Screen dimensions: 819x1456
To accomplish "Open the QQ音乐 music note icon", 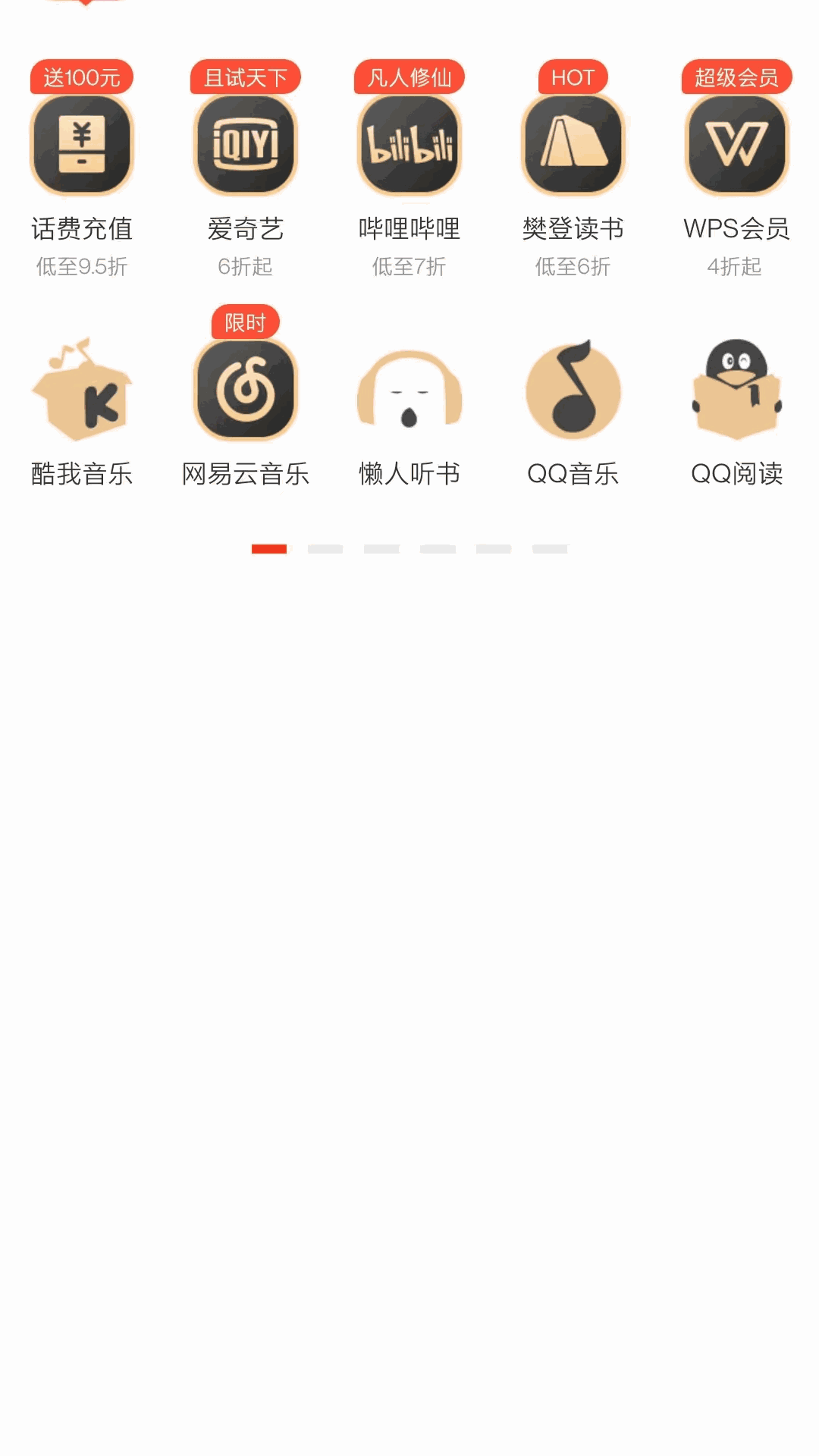I will (573, 391).
